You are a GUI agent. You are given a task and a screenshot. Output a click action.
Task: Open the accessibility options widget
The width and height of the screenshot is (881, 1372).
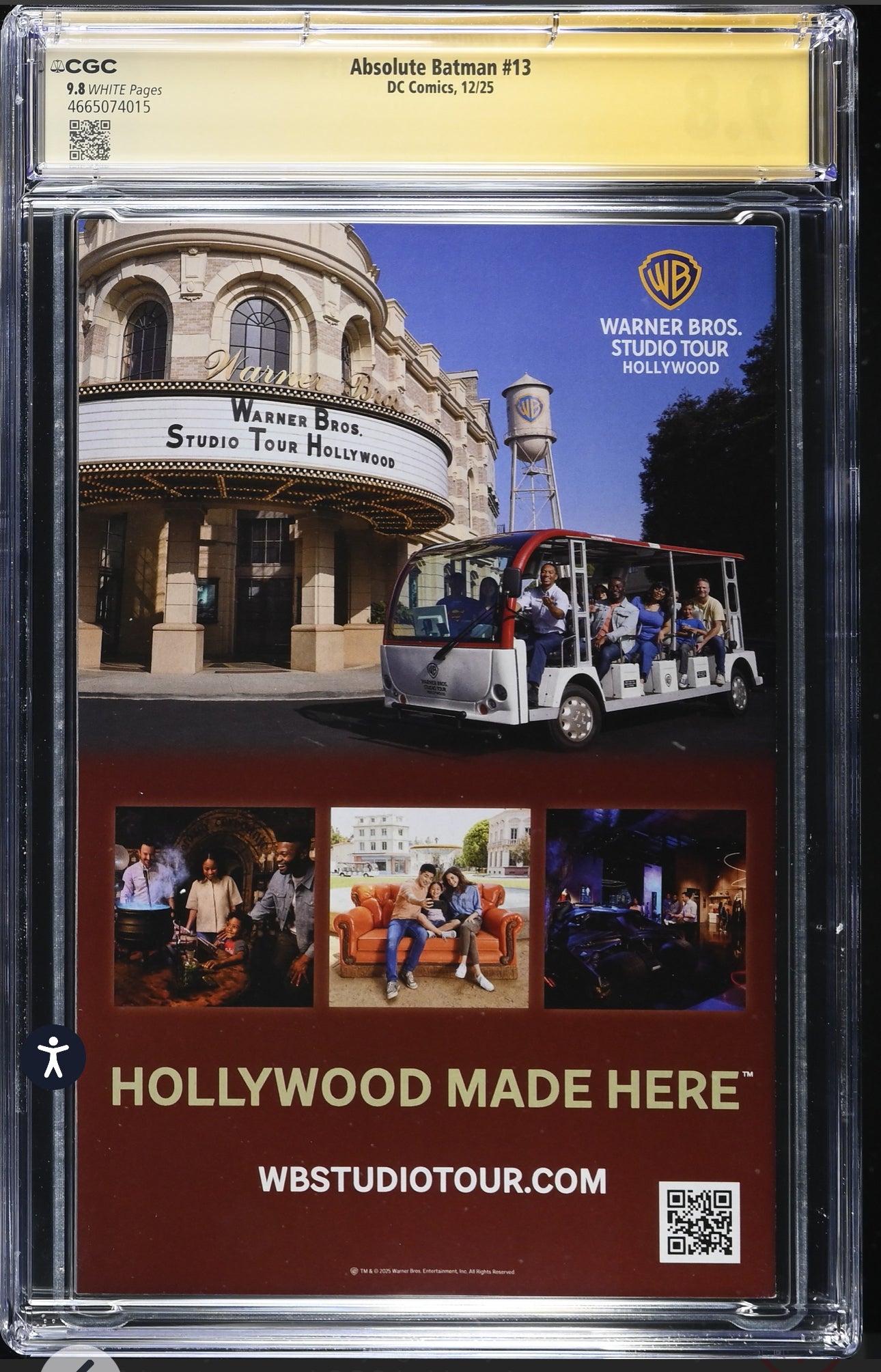53,1057
